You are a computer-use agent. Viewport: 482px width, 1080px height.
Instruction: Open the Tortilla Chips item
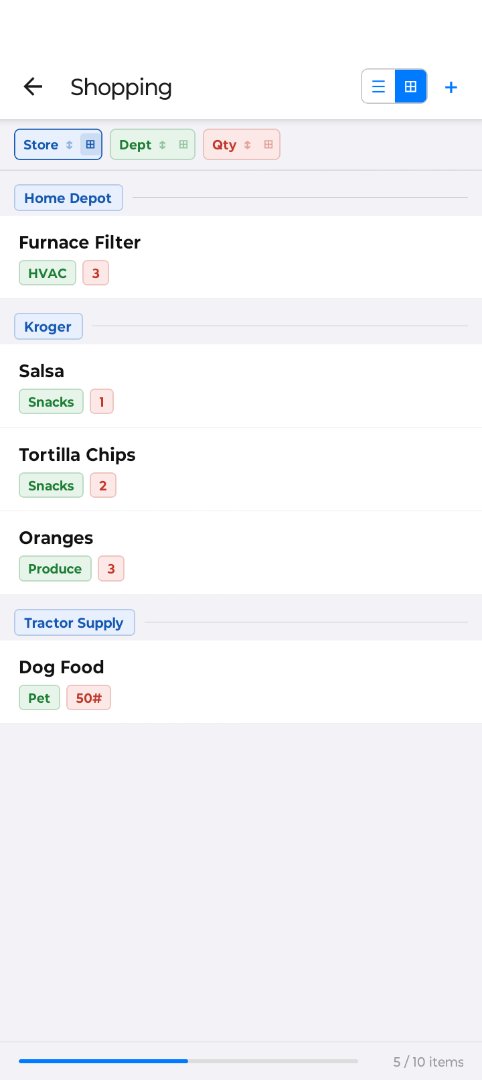[x=241, y=469]
